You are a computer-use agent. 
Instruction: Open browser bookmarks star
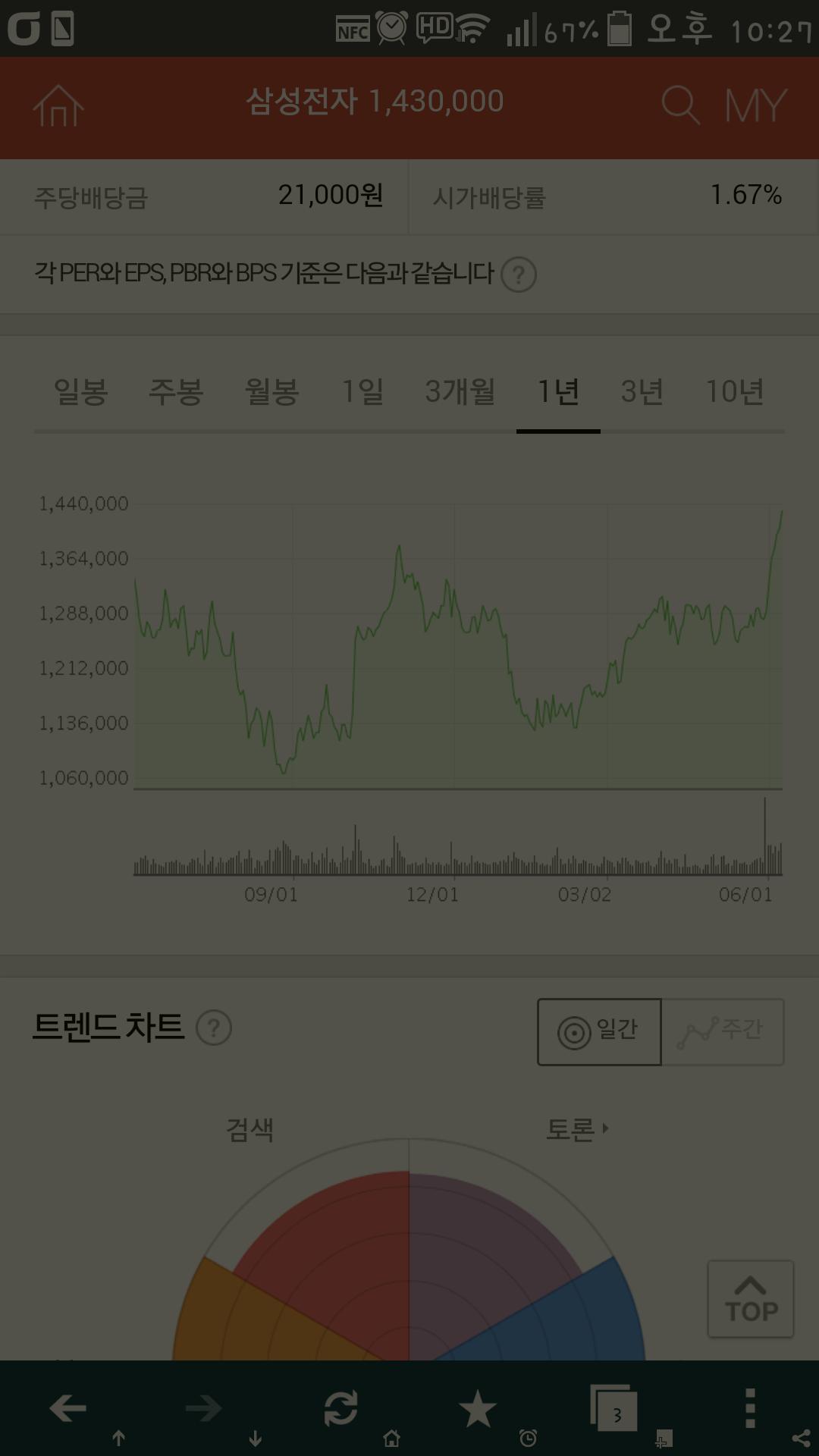[x=478, y=1409]
